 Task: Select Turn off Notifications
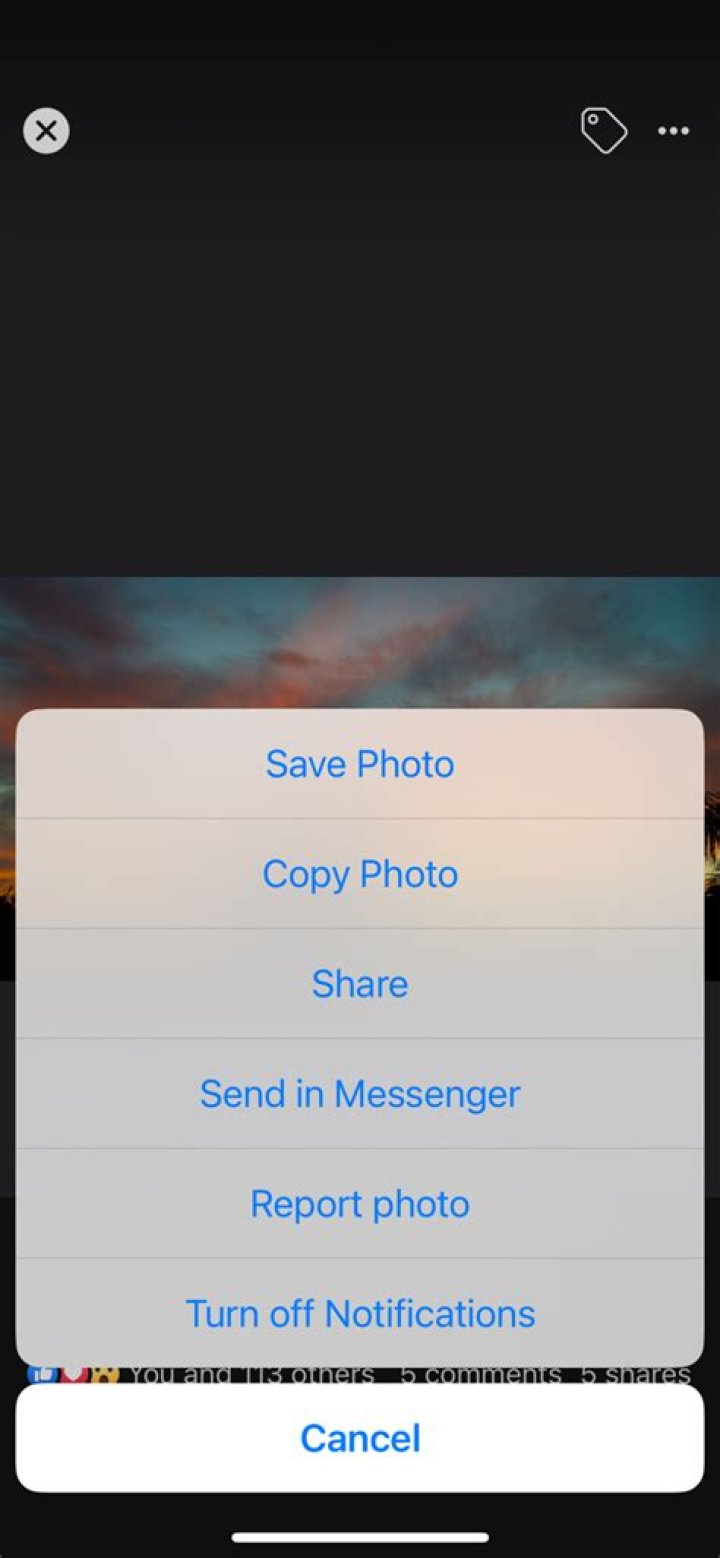(x=360, y=1313)
